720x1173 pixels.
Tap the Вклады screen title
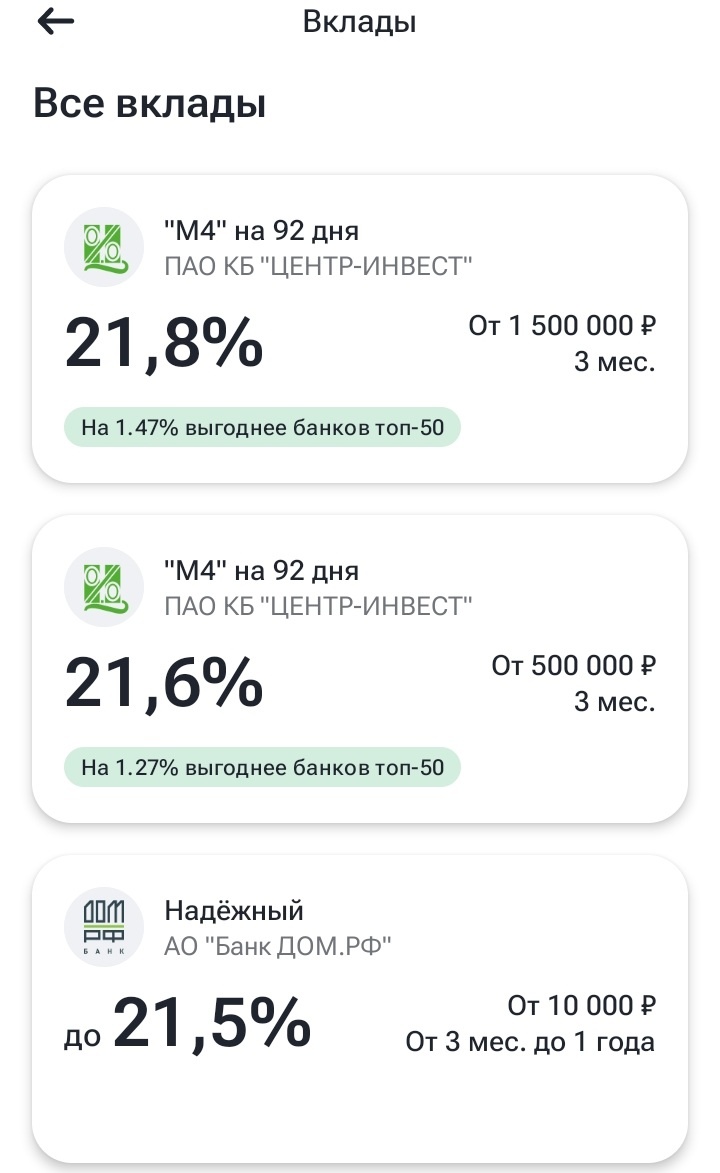(360, 22)
